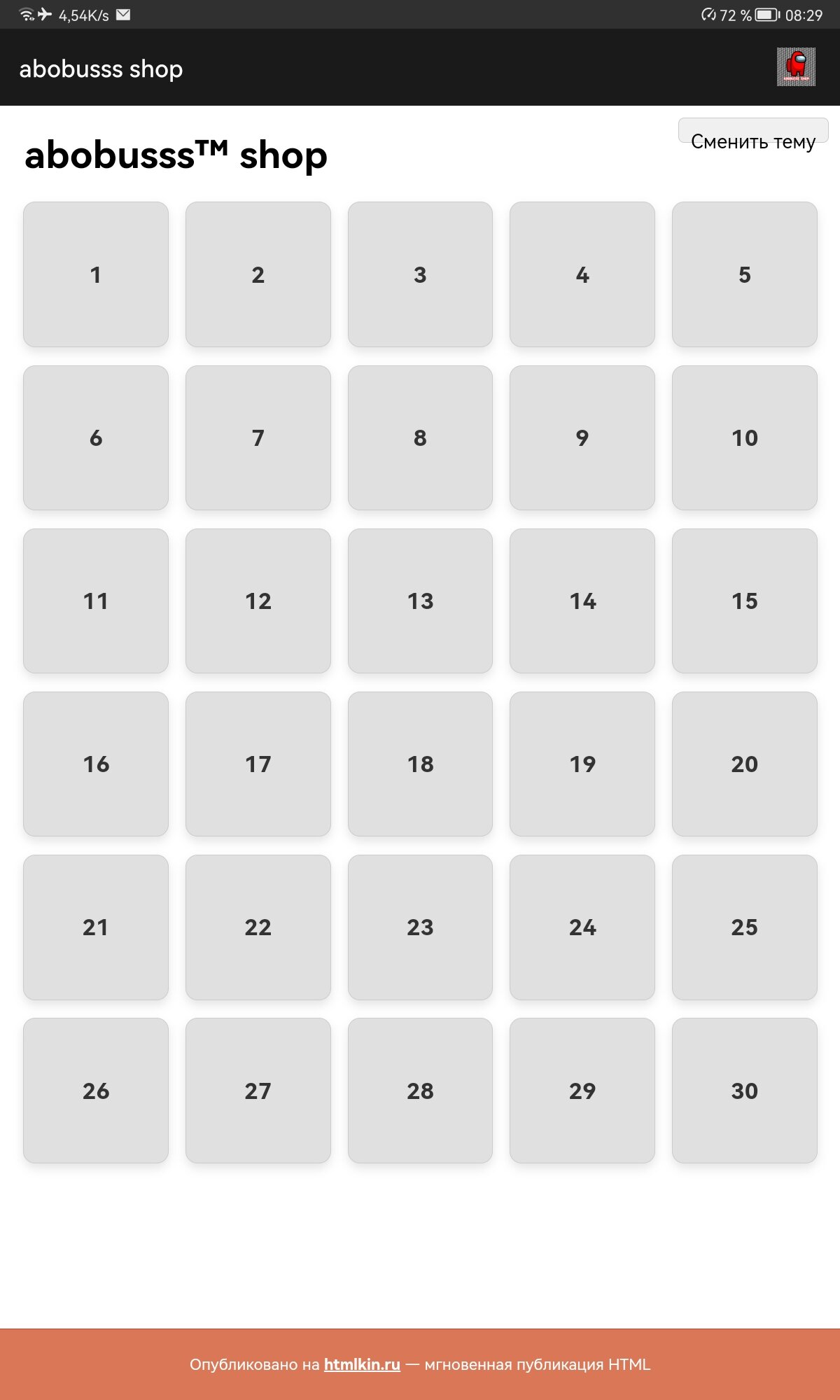Select product card 10
The width and height of the screenshot is (840, 1400).
tap(745, 437)
